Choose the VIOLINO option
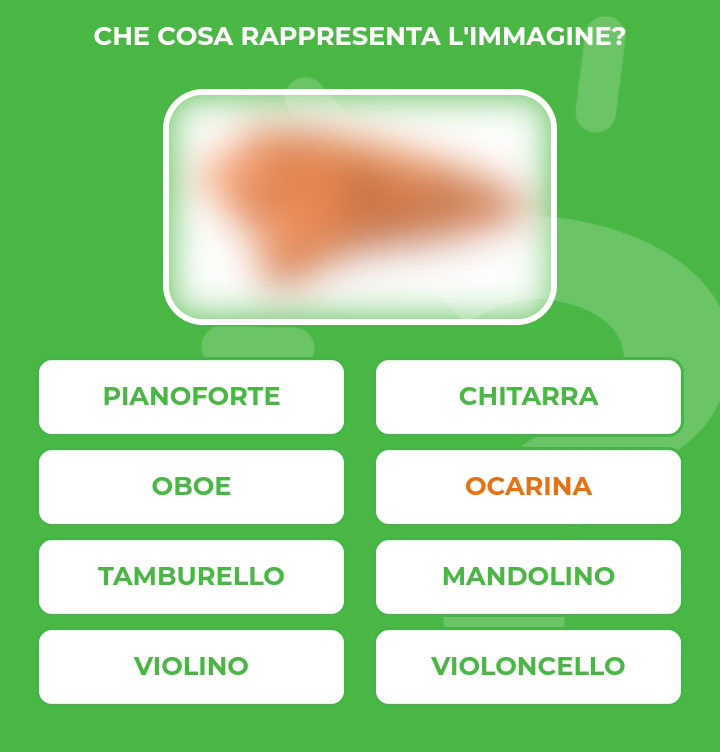 pyautogui.click(x=191, y=667)
